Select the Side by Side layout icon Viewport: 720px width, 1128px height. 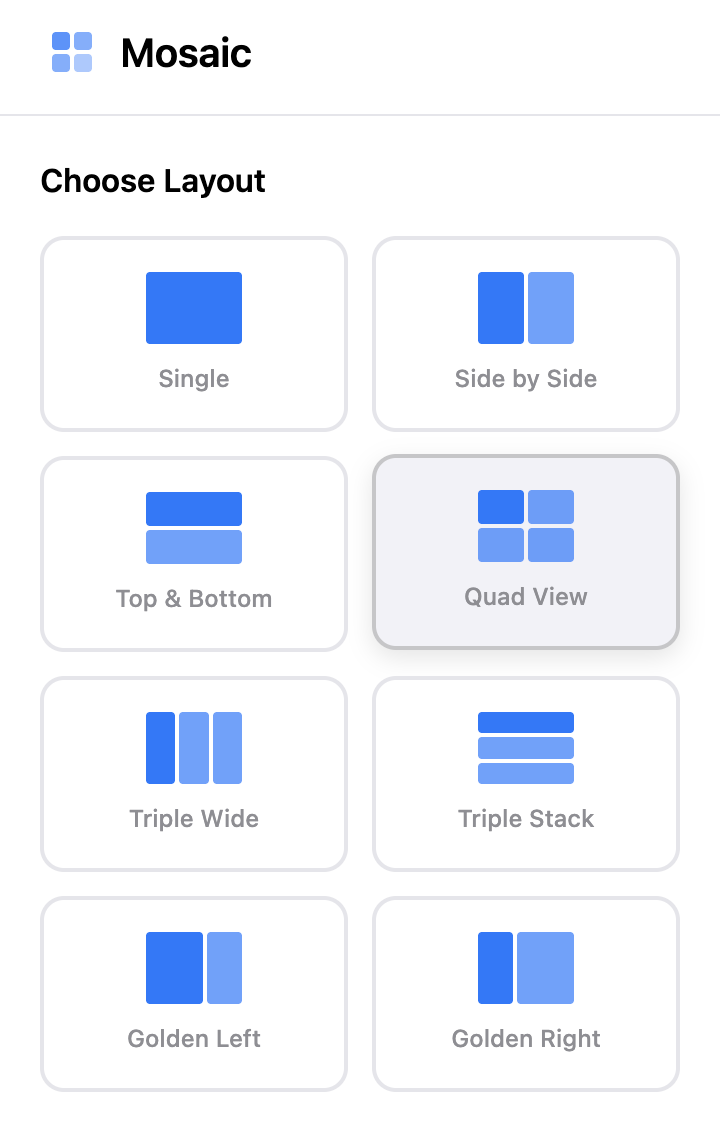[526, 308]
